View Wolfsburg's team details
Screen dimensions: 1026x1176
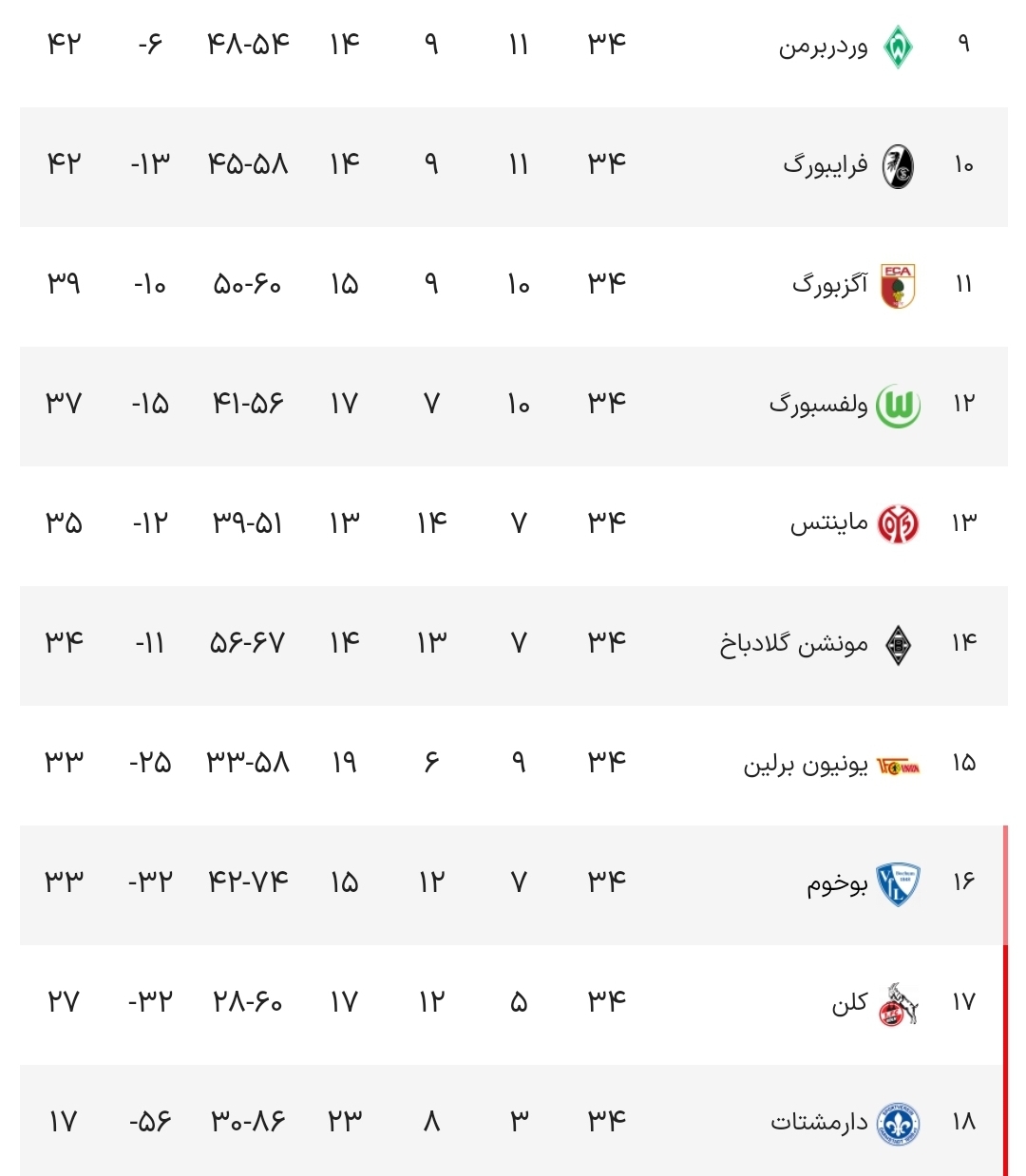pyautogui.click(x=818, y=405)
